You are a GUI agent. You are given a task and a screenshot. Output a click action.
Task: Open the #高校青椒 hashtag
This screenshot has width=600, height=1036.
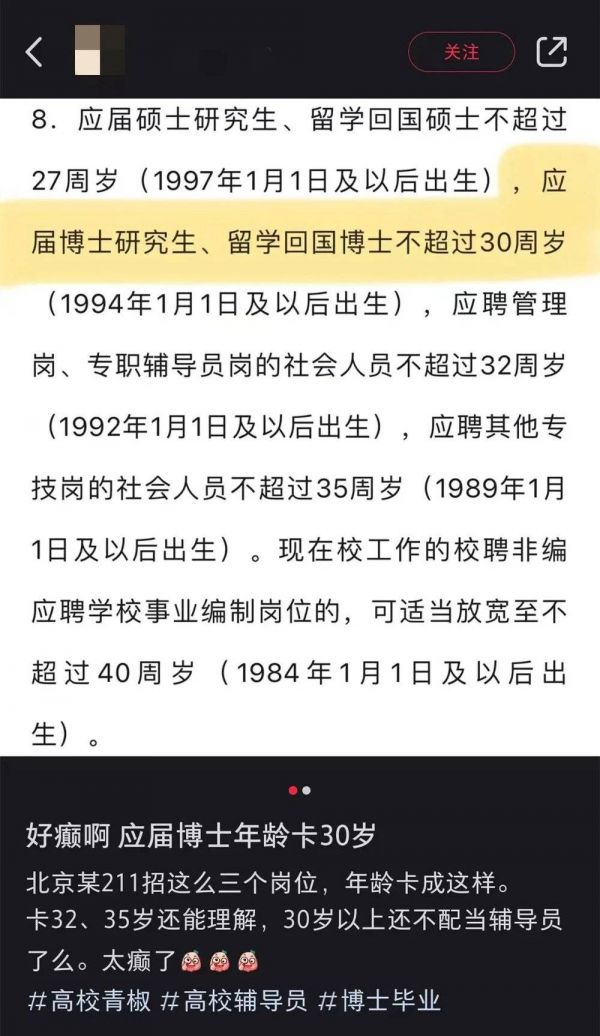[87, 1001]
